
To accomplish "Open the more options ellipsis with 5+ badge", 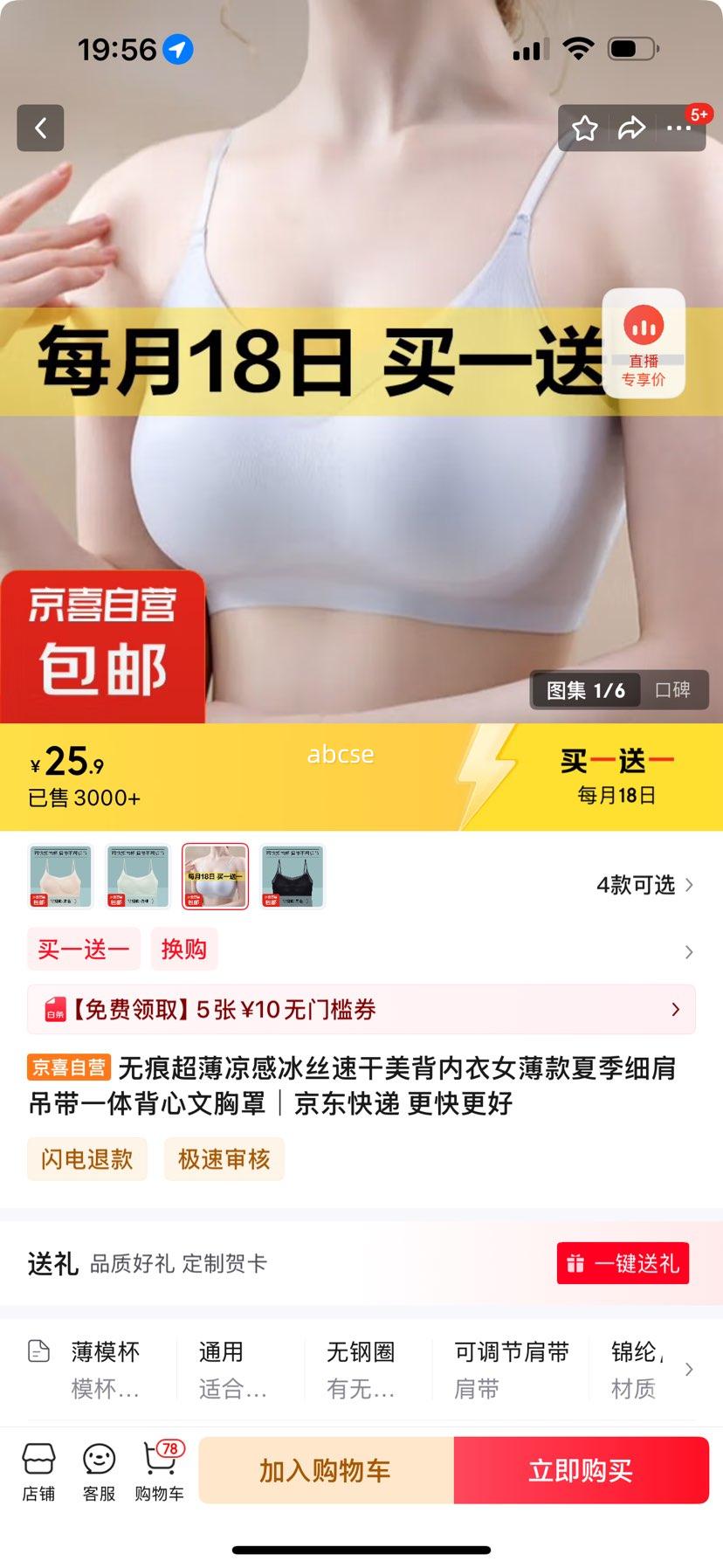I will [x=678, y=128].
